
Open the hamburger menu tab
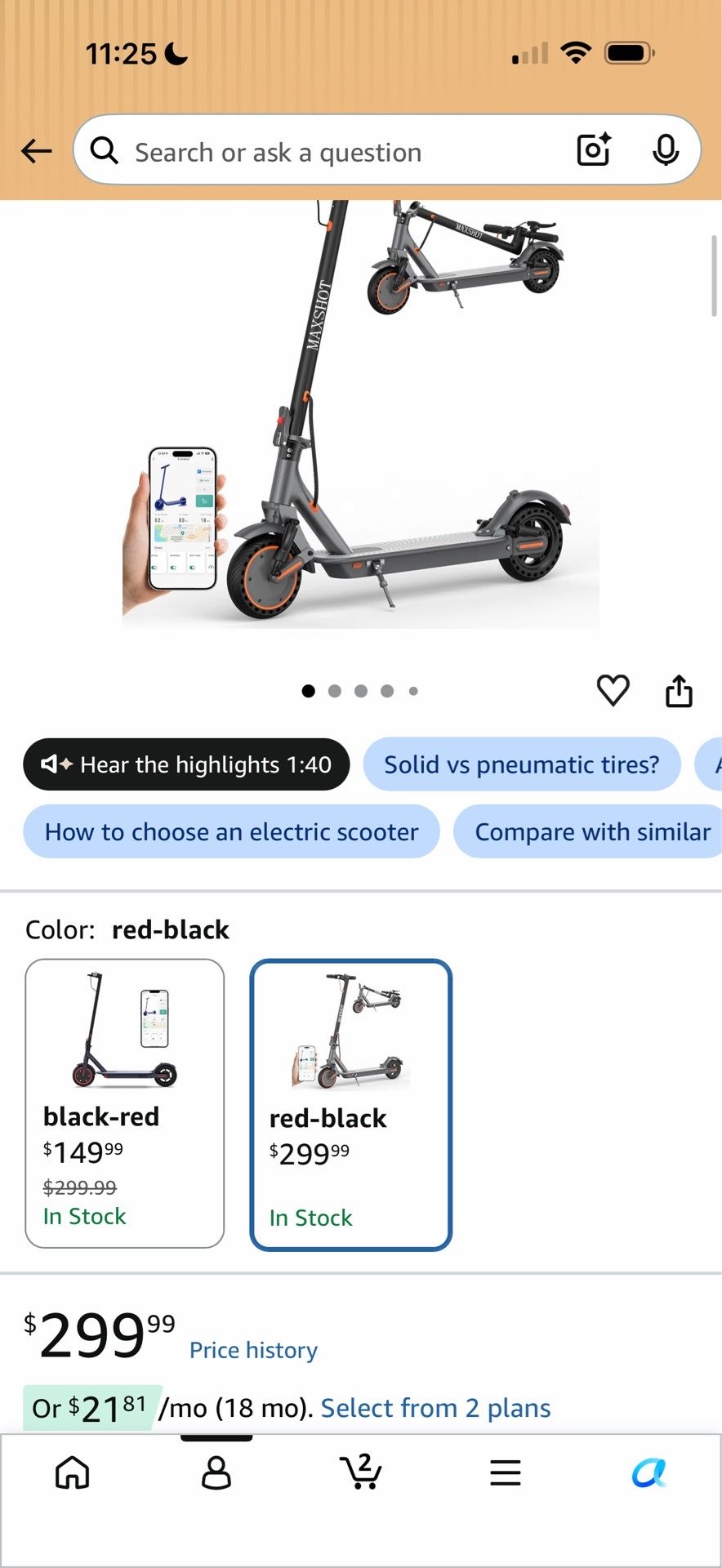pyautogui.click(x=506, y=1472)
